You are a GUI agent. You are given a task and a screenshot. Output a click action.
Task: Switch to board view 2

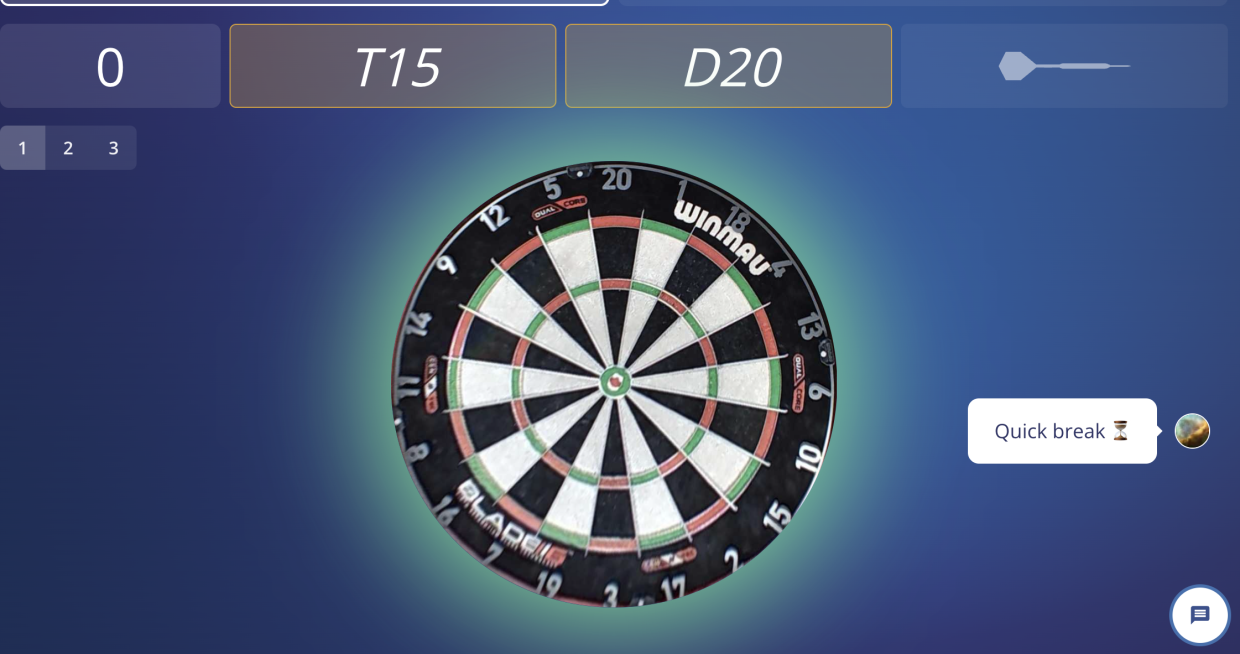coord(68,148)
